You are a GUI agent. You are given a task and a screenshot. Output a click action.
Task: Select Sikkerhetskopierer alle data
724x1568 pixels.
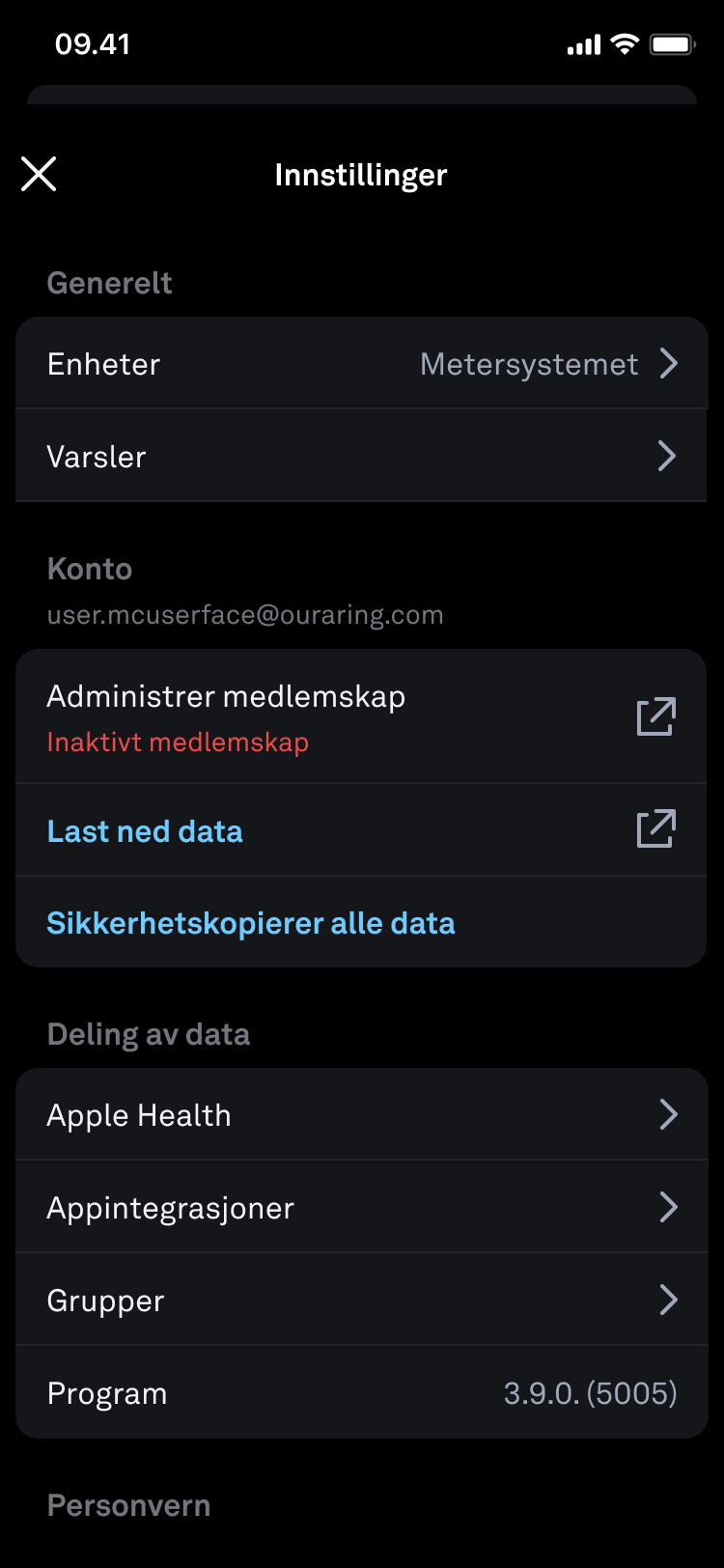coord(251,924)
